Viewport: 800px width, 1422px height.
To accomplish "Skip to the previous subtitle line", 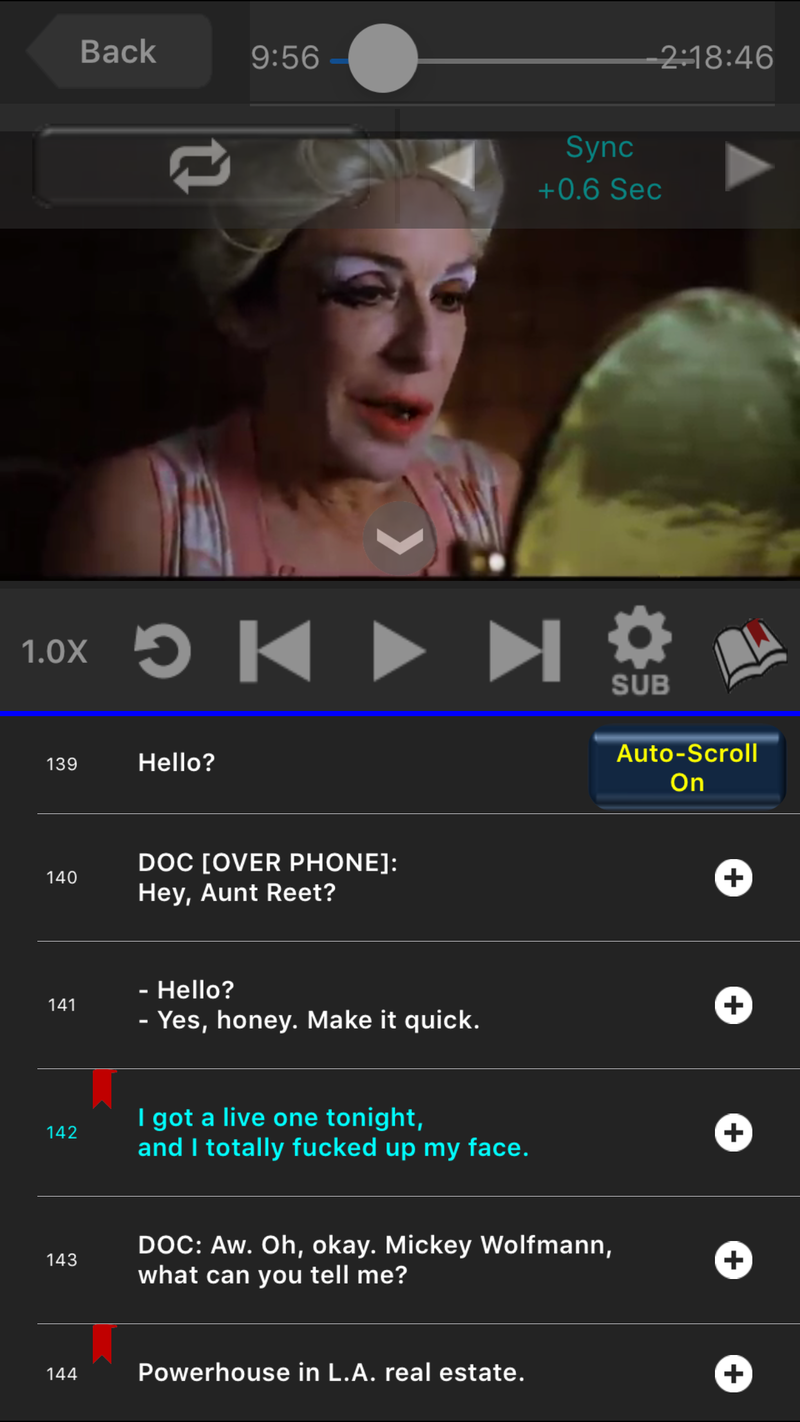I will (x=275, y=652).
